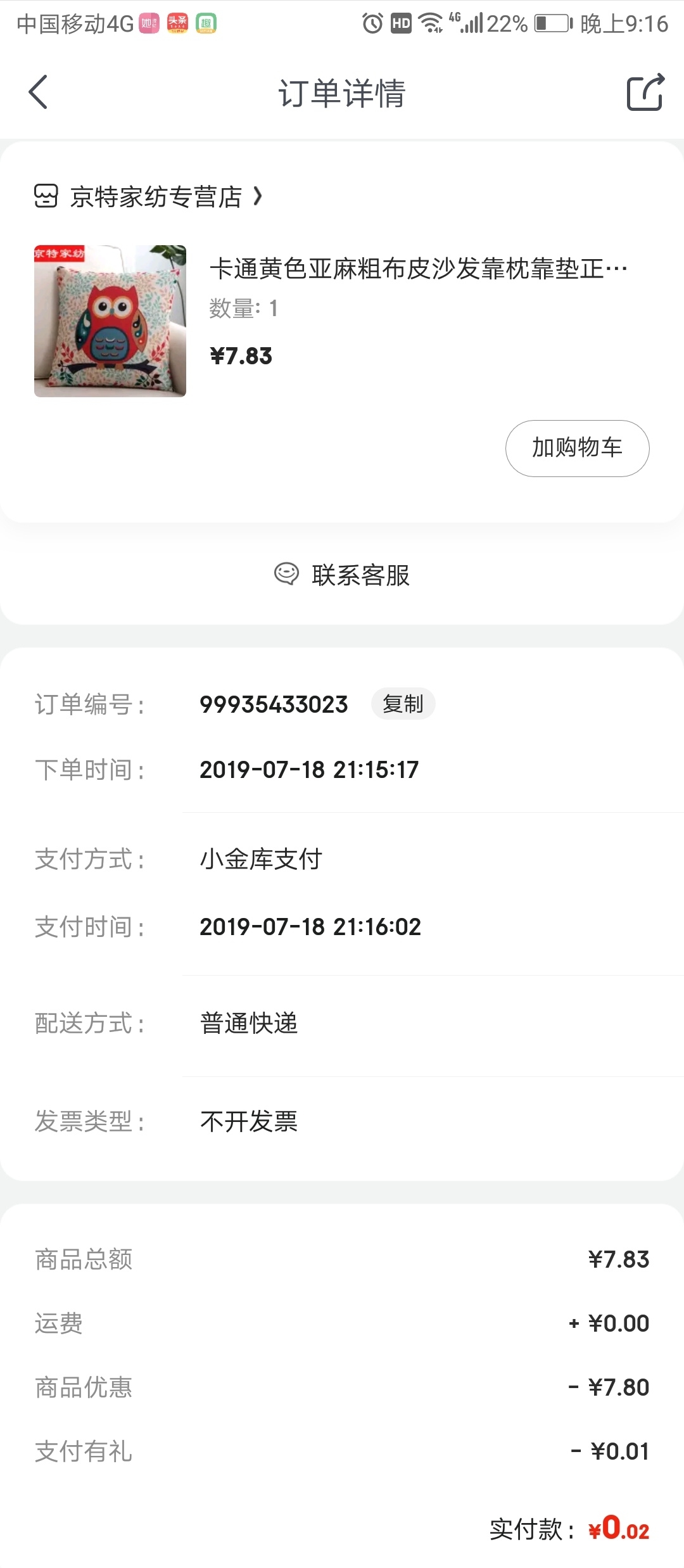Contact customer service via 联系客服
Image resolution: width=684 pixels, height=1568 pixels.
click(342, 575)
